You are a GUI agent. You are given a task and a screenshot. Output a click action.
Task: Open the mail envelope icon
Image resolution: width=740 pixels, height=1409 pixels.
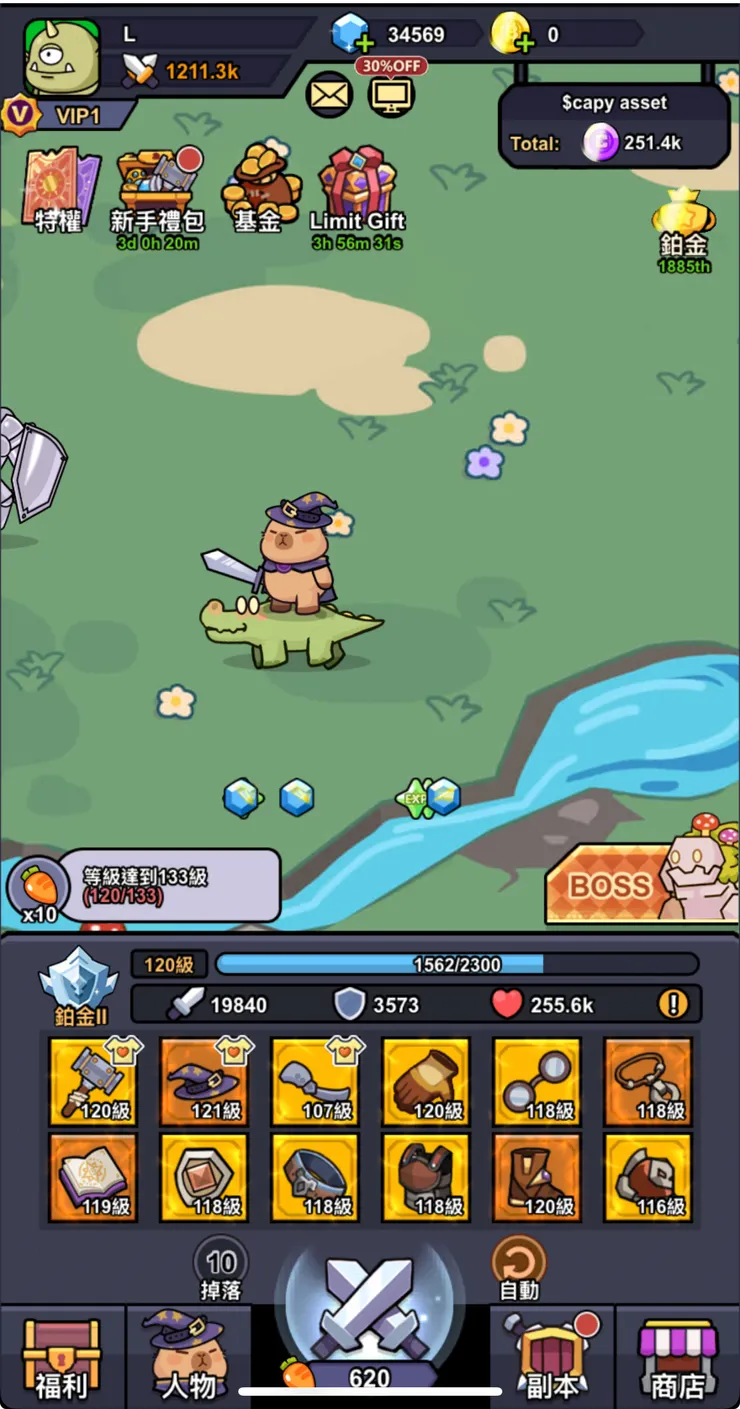coord(329,95)
